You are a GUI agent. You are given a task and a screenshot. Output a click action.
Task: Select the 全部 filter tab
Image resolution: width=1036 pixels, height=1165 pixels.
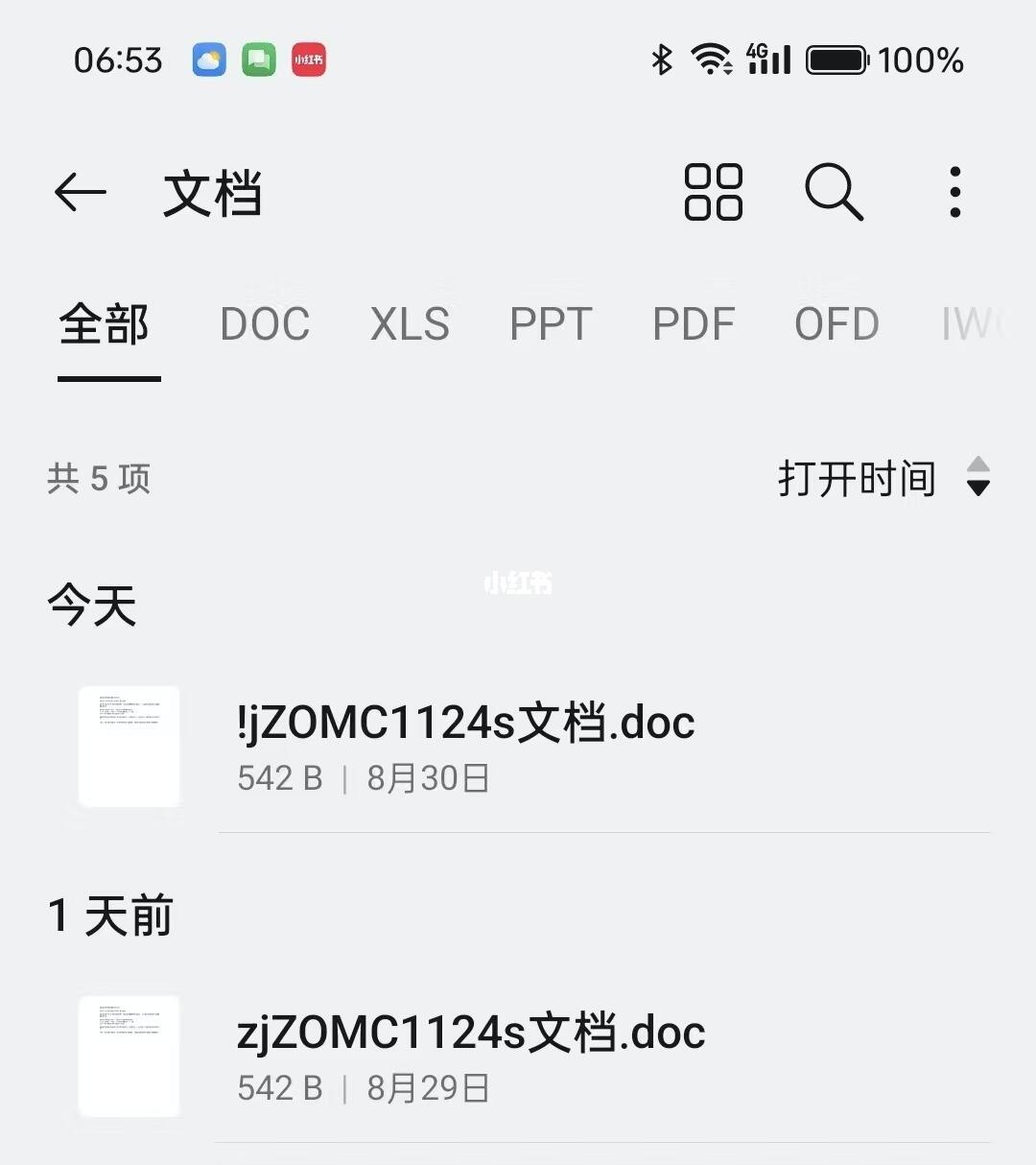pyautogui.click(x=106, y=326)
